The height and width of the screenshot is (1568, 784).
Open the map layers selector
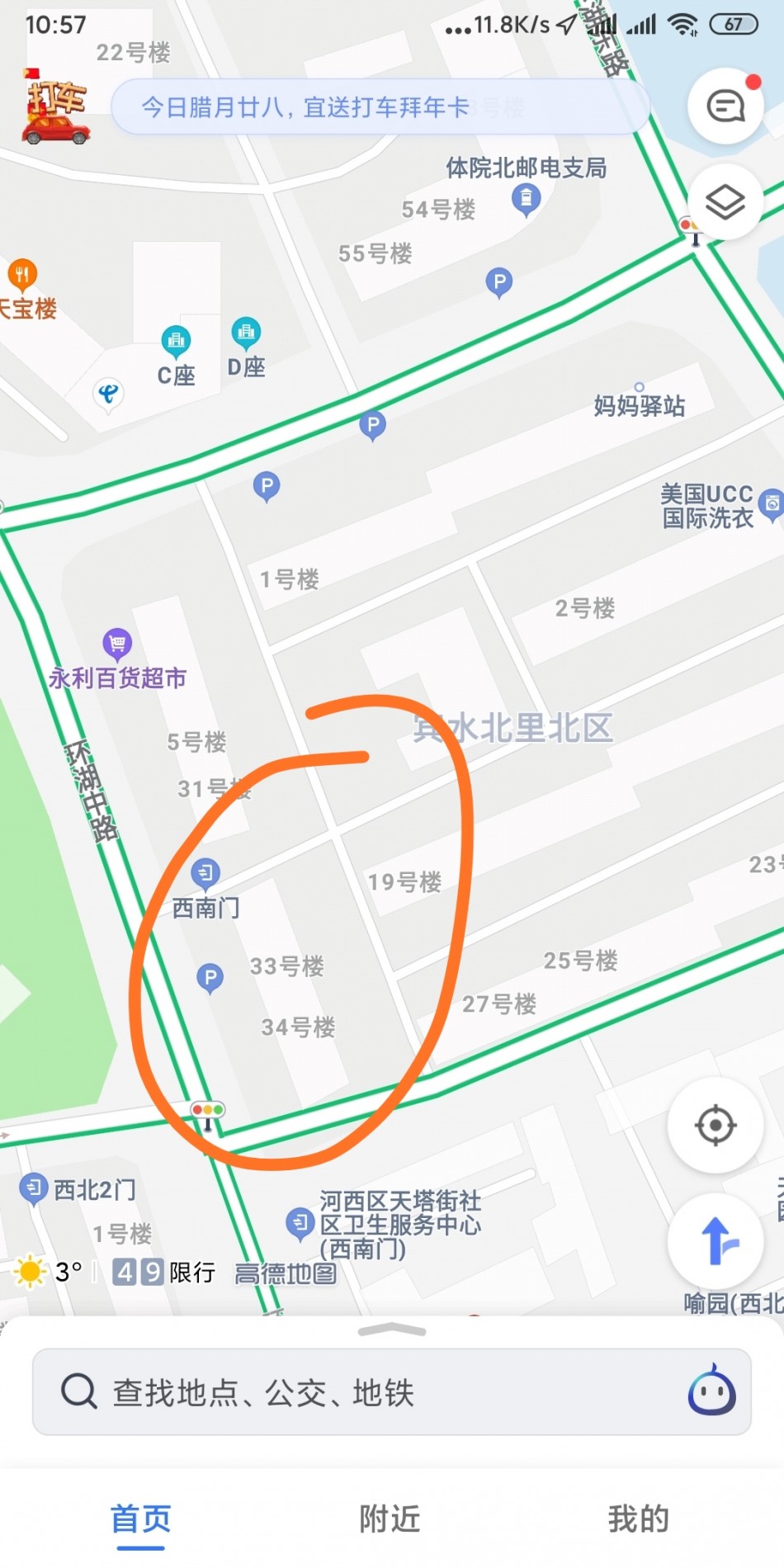[726, 202]
